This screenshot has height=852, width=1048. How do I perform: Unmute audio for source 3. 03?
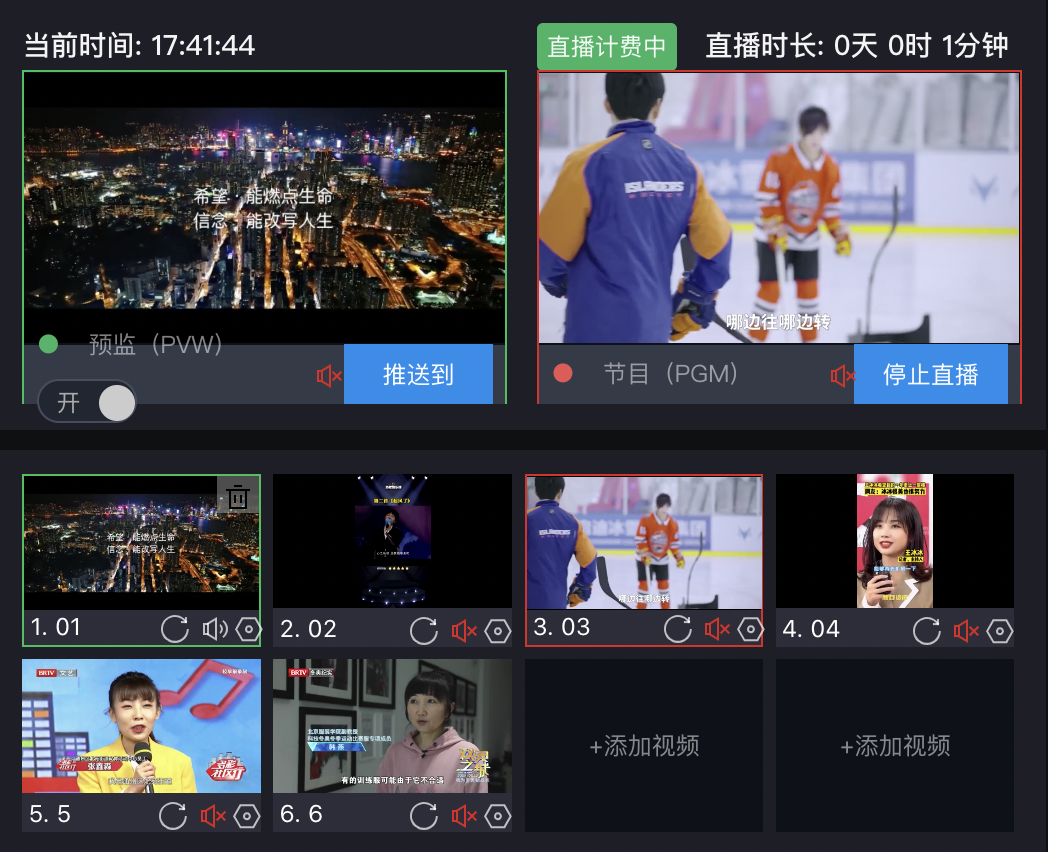pos(717,629)
